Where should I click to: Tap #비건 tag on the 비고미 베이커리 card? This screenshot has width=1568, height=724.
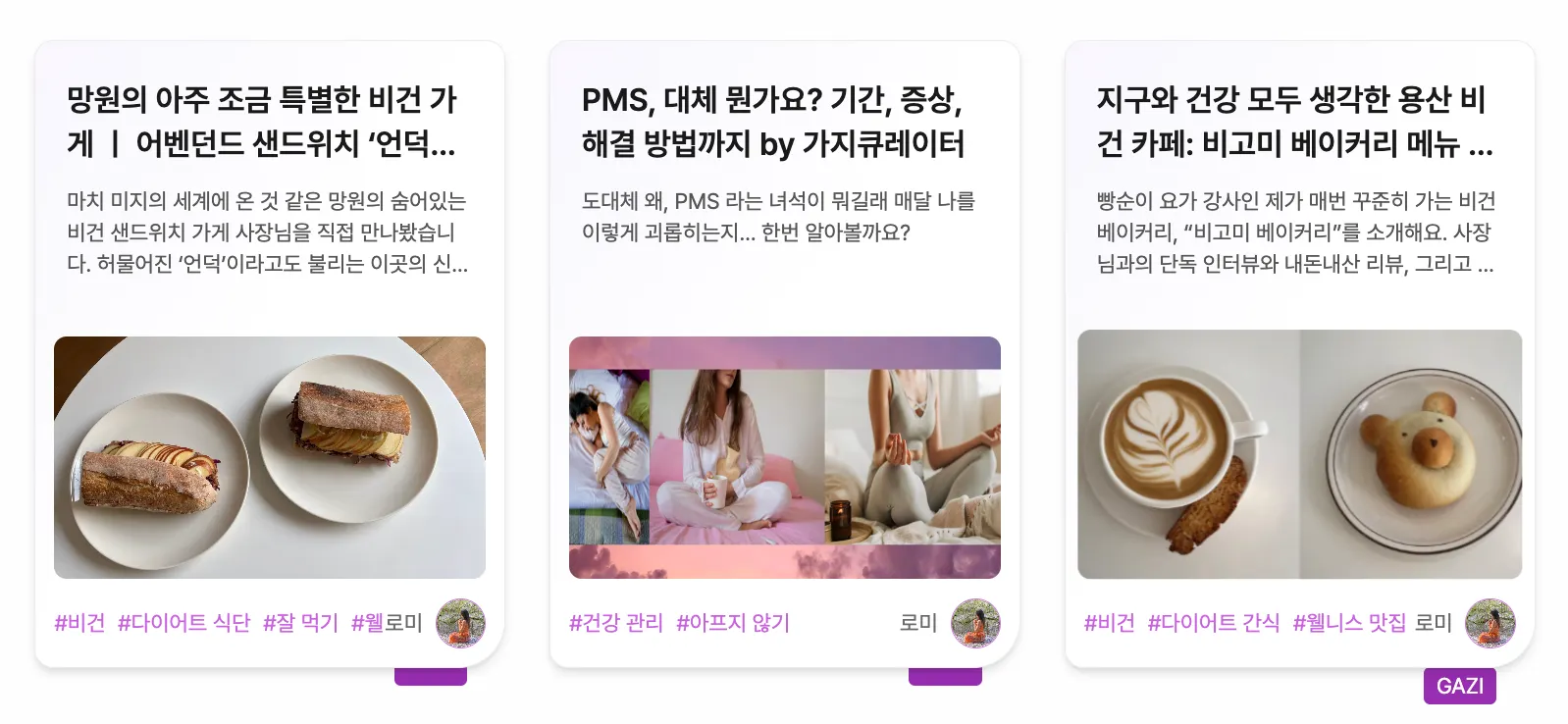[x=1109, y=623]
